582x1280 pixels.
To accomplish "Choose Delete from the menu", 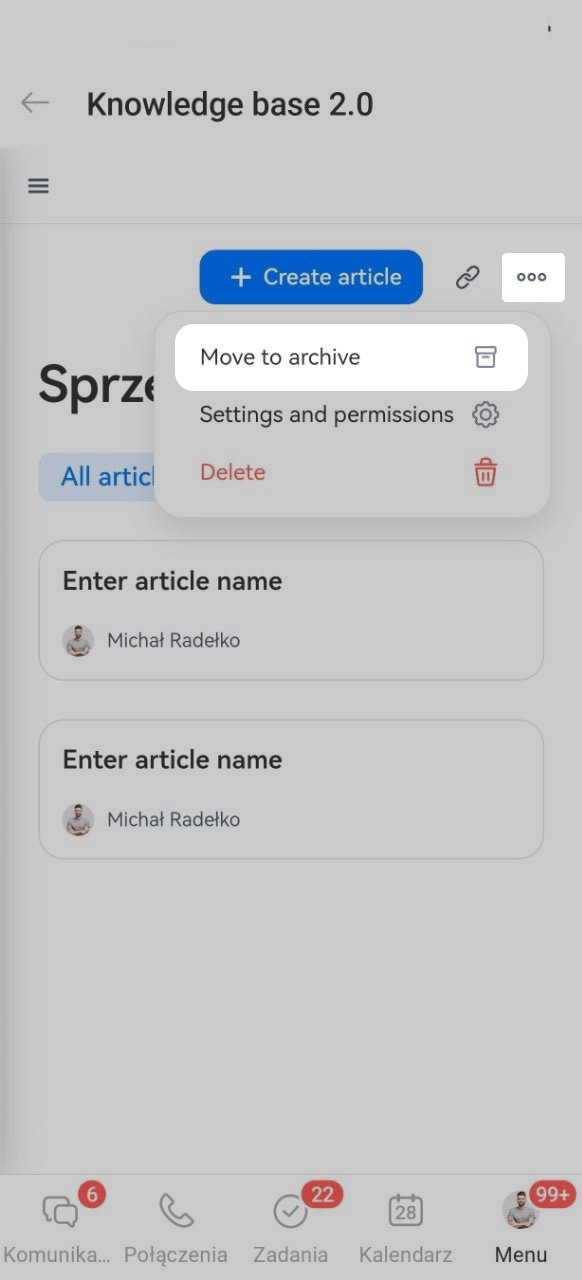I will (351, 472).
